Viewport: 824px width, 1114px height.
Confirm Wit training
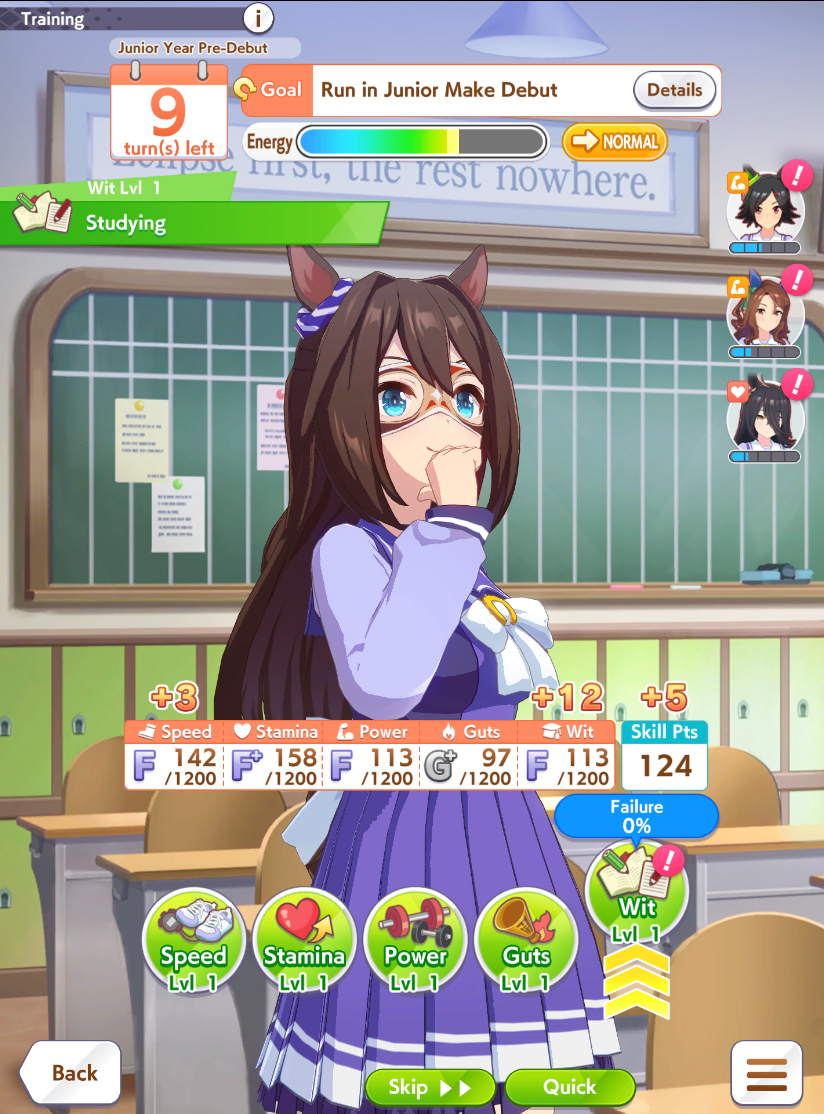[637, 892]
